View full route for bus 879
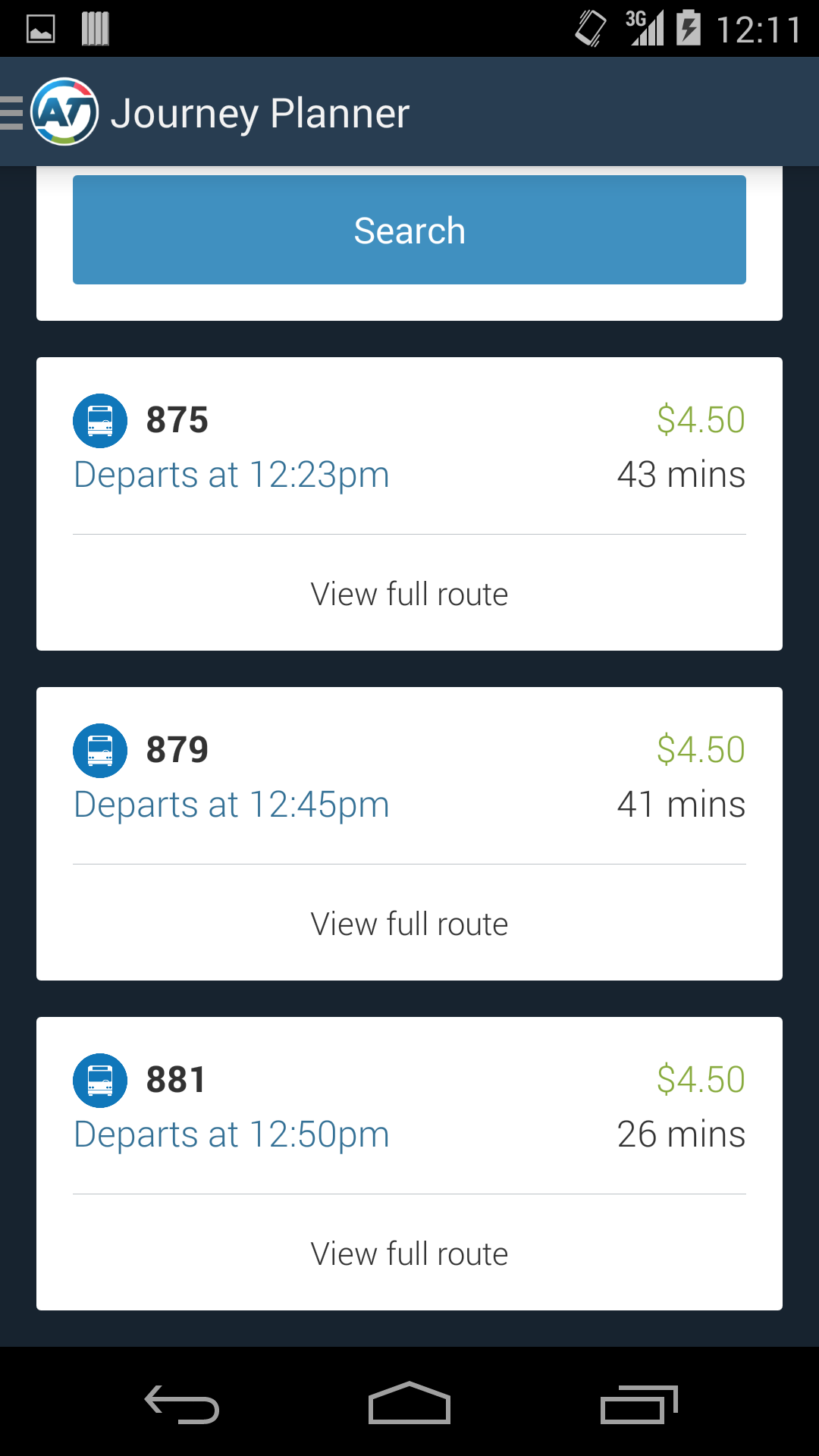This screenshot has height=1456, width=819. tap(409, 924)
